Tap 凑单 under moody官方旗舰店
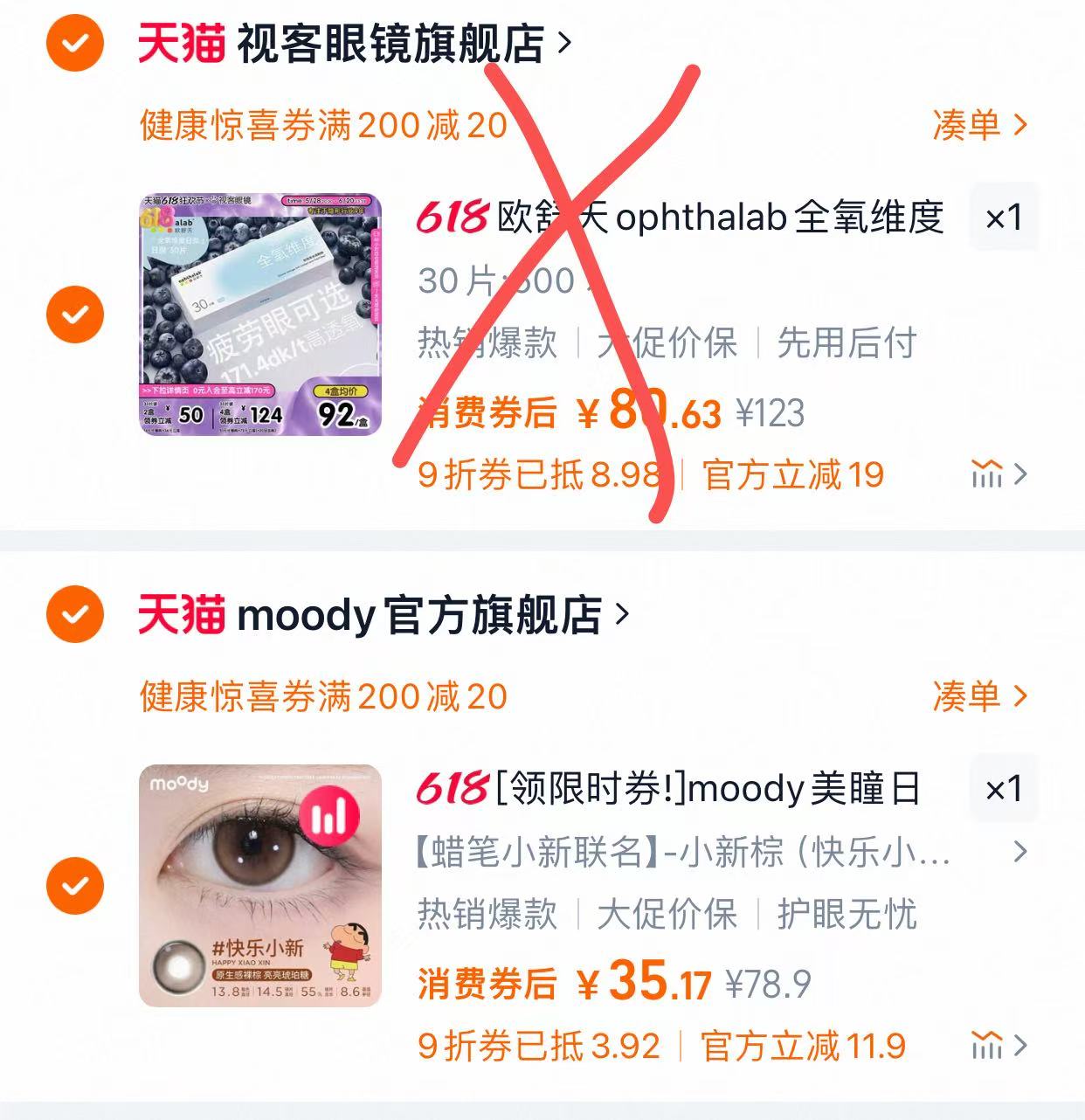The image size is (1085, 1120). coord(979,696)
